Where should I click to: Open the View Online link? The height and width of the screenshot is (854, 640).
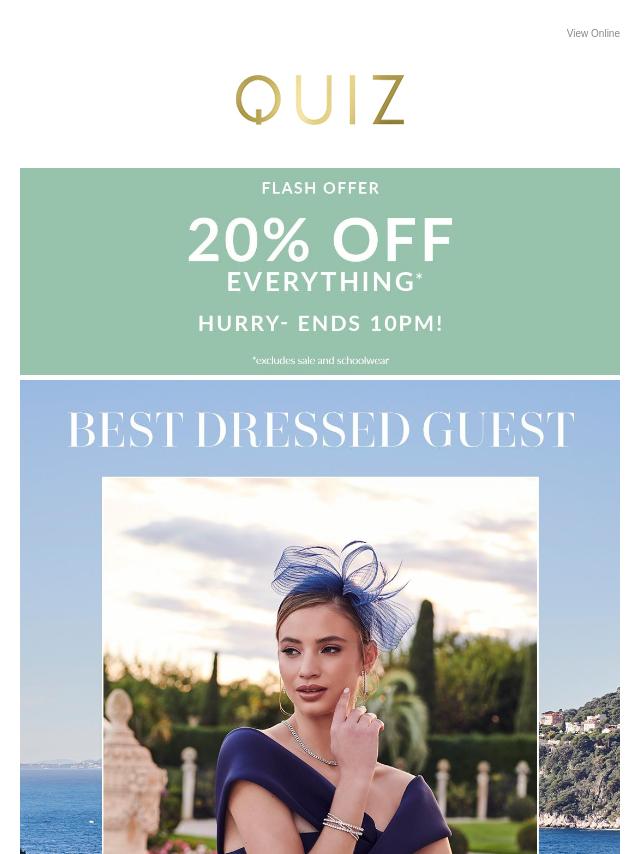click(x=592, y=33)
